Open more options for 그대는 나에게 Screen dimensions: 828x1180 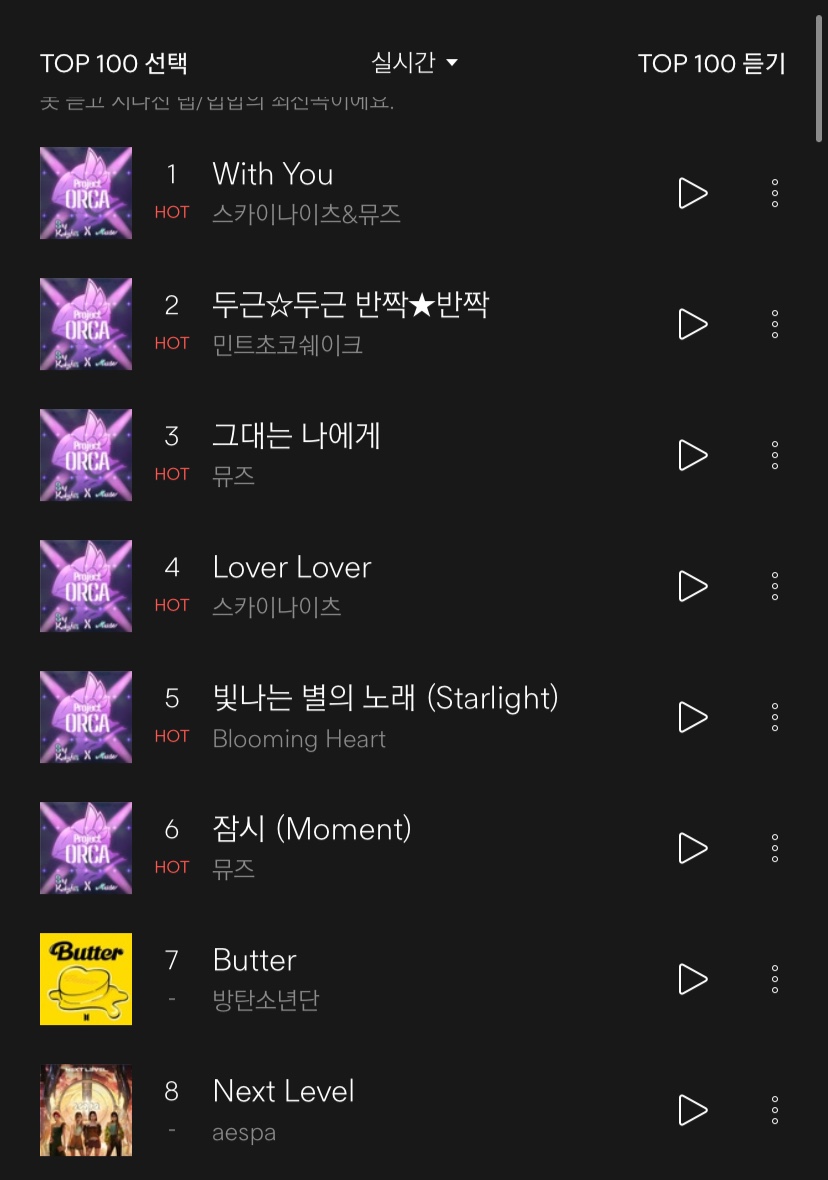tap(775, 455)
